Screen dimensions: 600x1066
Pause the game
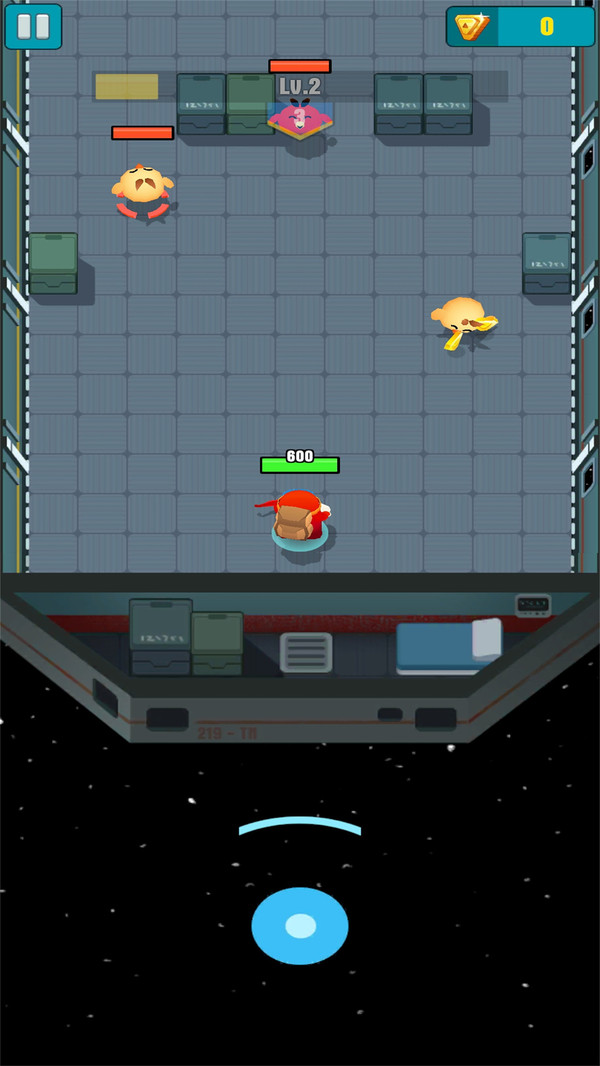[x=33, y=26]
